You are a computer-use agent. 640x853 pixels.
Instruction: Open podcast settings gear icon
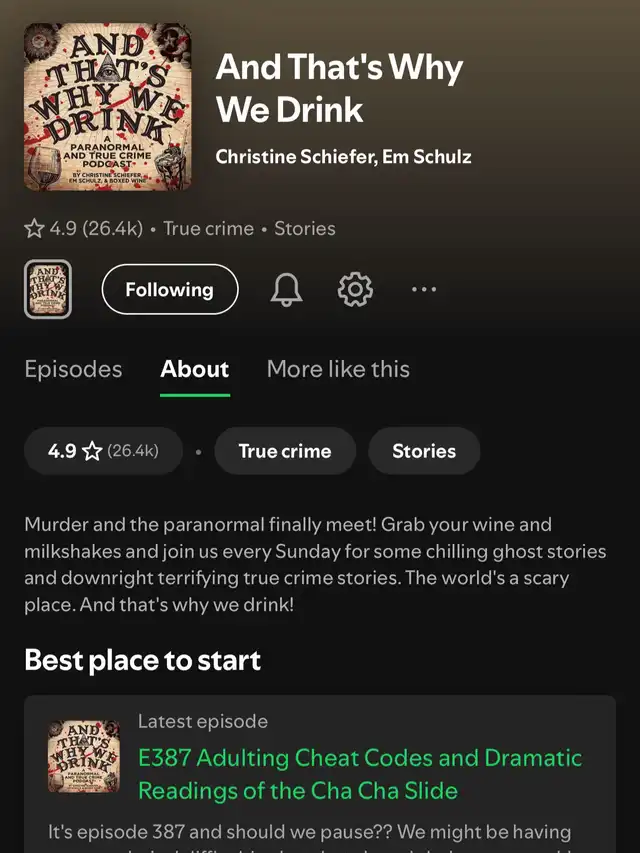coord(355,289)
